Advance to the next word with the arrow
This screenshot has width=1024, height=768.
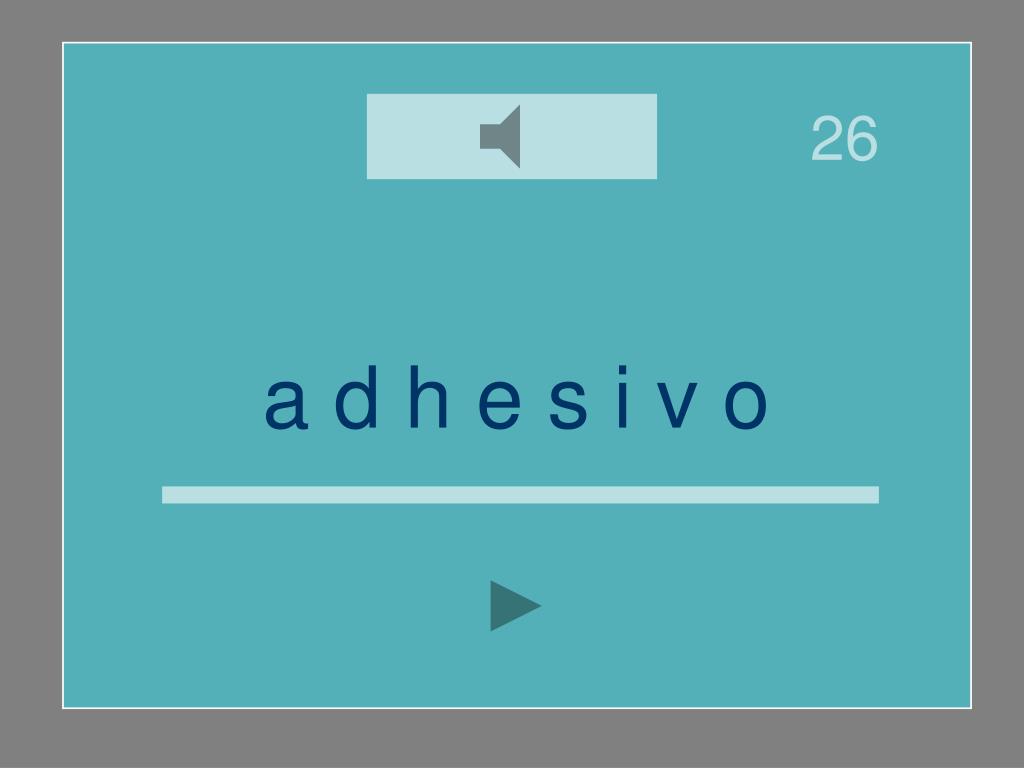pos(514,605)
